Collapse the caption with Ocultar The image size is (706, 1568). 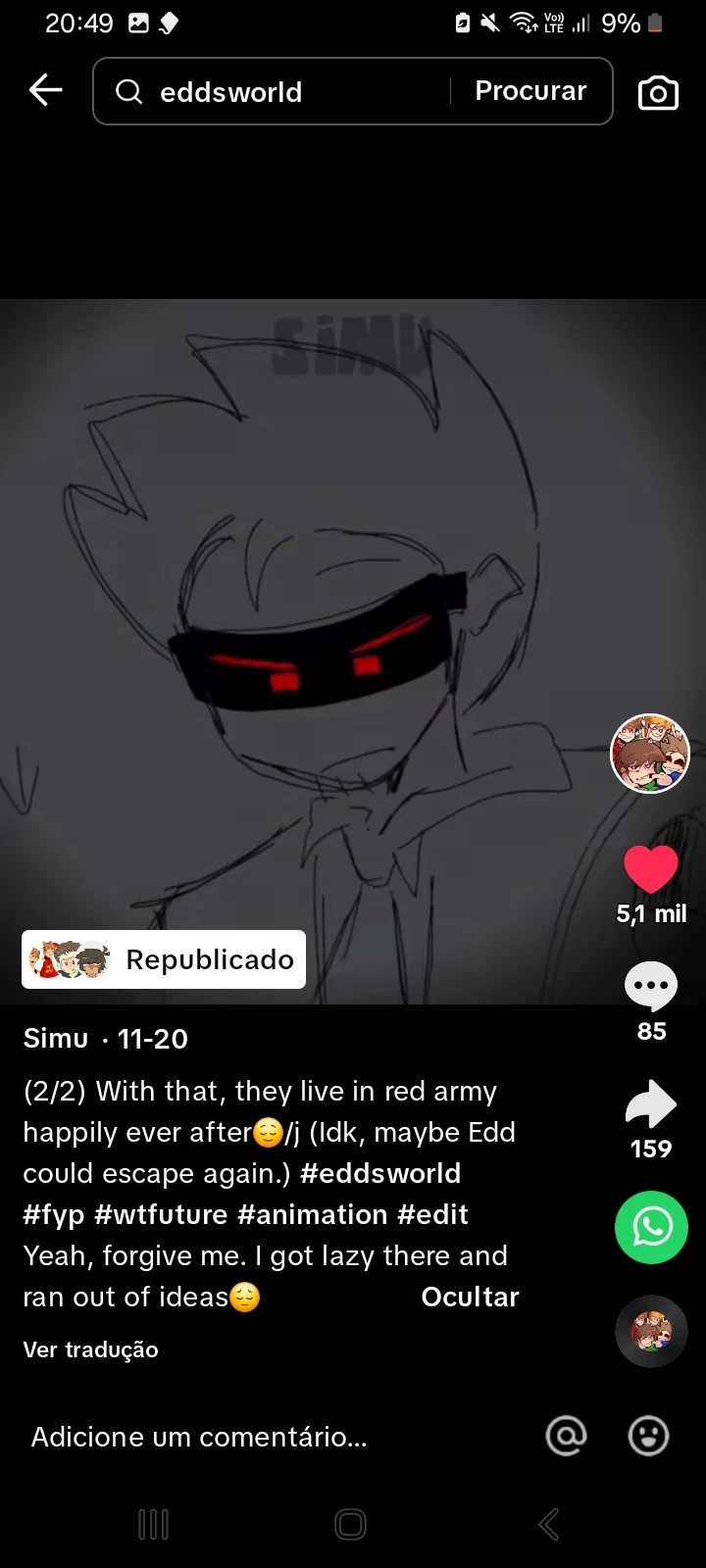click(x=470, y=1297)
